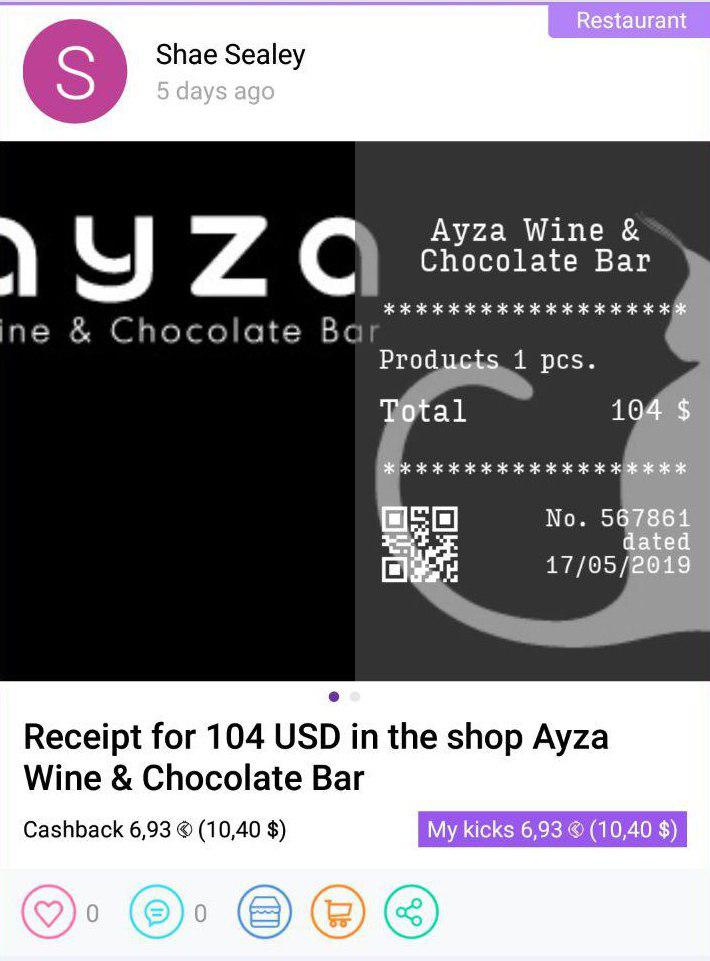Open the Ayza receipt image
This screenshot has height=961, width=710.
coord(354,410)
